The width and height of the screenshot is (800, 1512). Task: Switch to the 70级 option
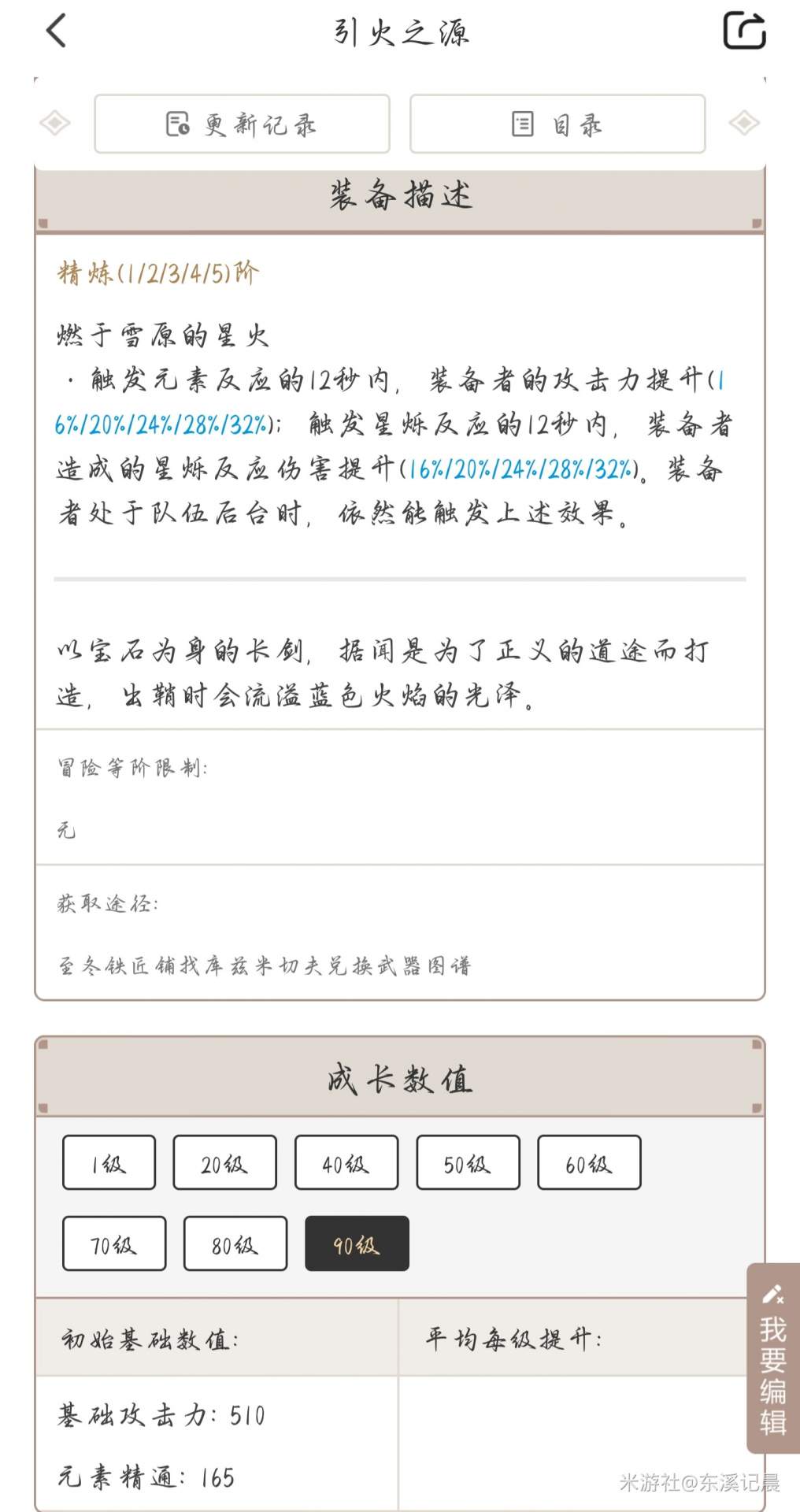point(114,1243)
